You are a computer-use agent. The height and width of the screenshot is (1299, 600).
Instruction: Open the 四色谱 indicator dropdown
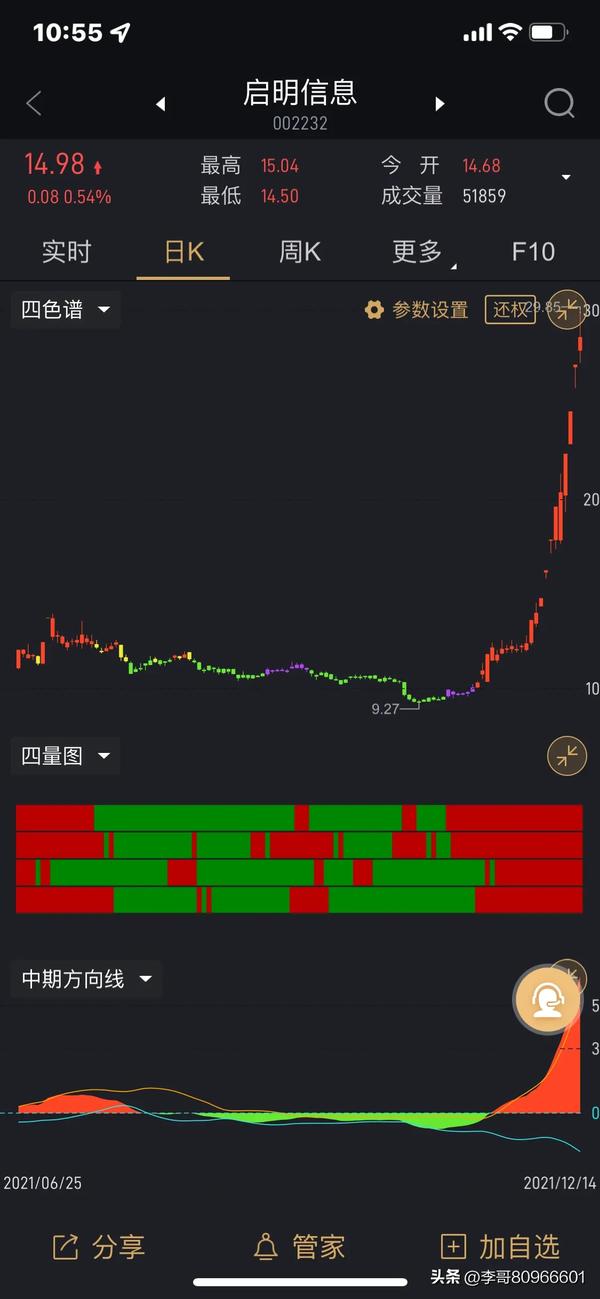66,310
